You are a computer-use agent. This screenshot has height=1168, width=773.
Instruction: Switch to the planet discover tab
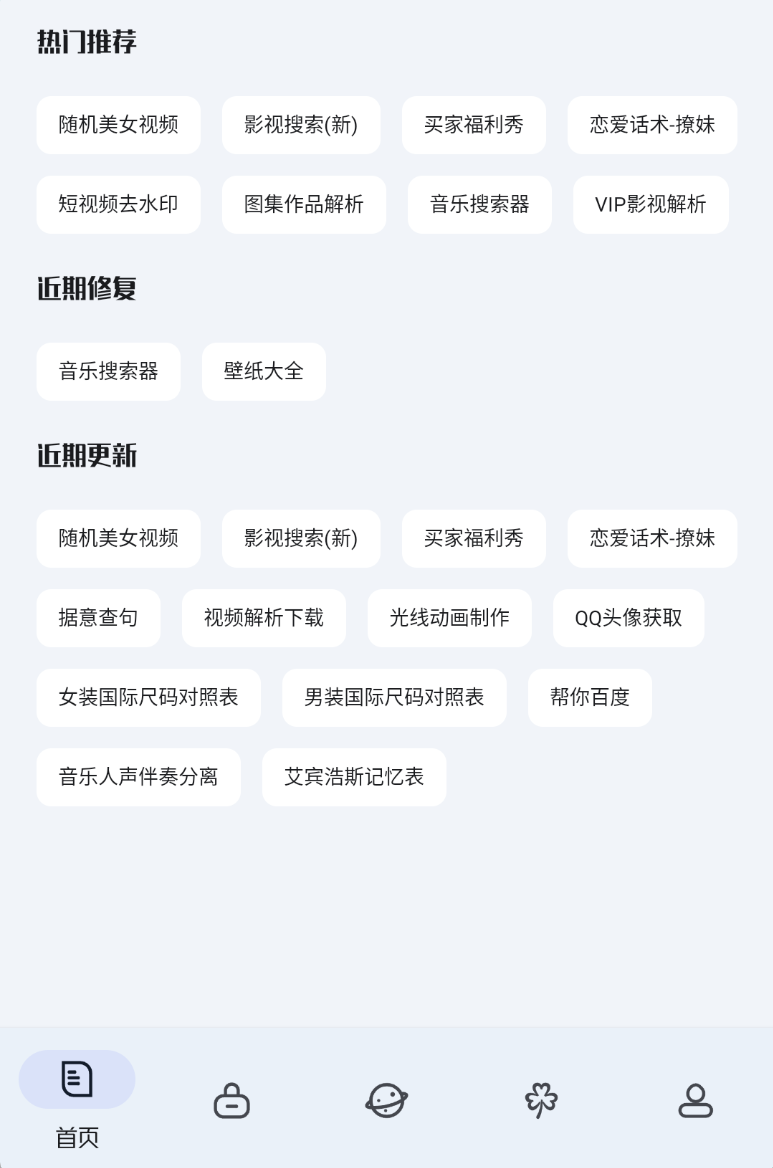click(386, 1101)
